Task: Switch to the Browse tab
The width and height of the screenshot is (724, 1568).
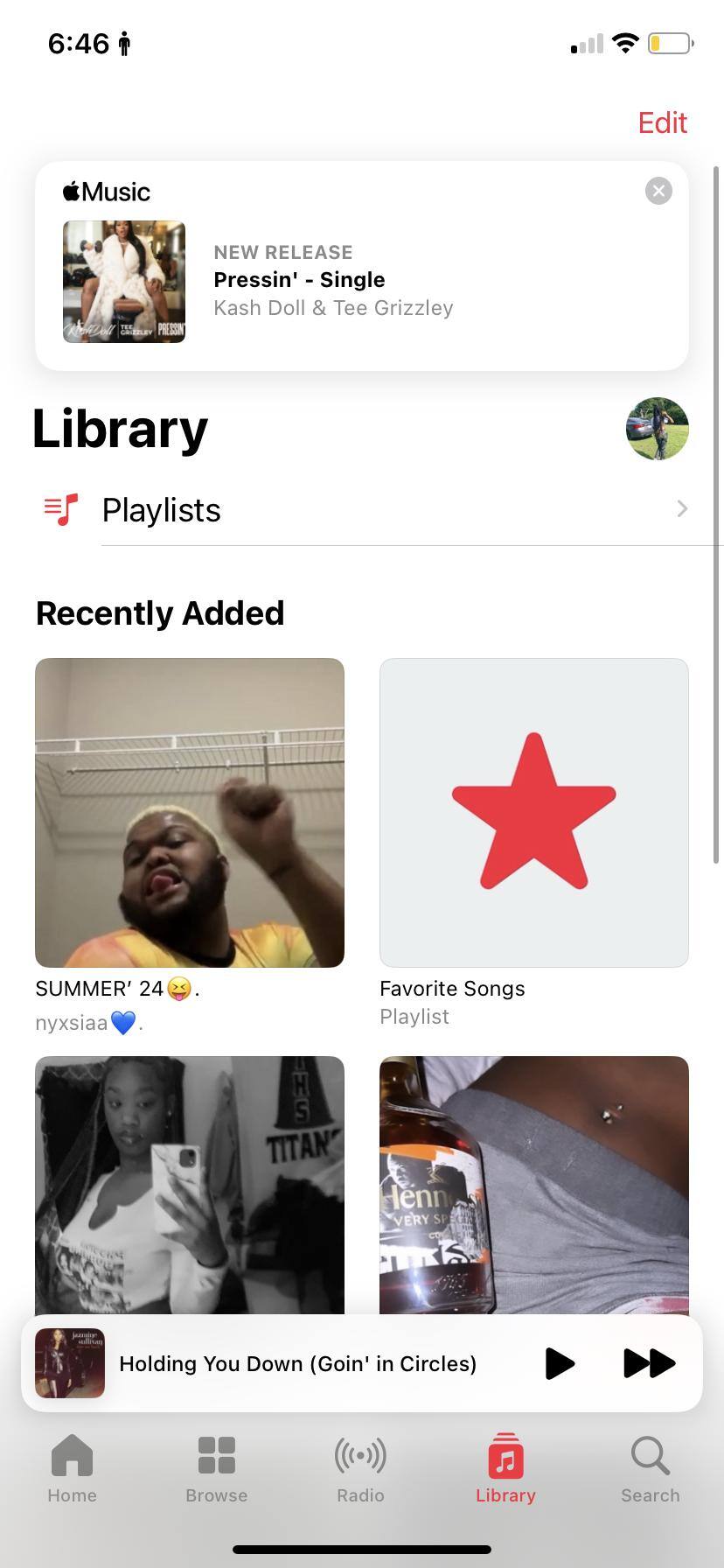Action: coord(216,1470)
